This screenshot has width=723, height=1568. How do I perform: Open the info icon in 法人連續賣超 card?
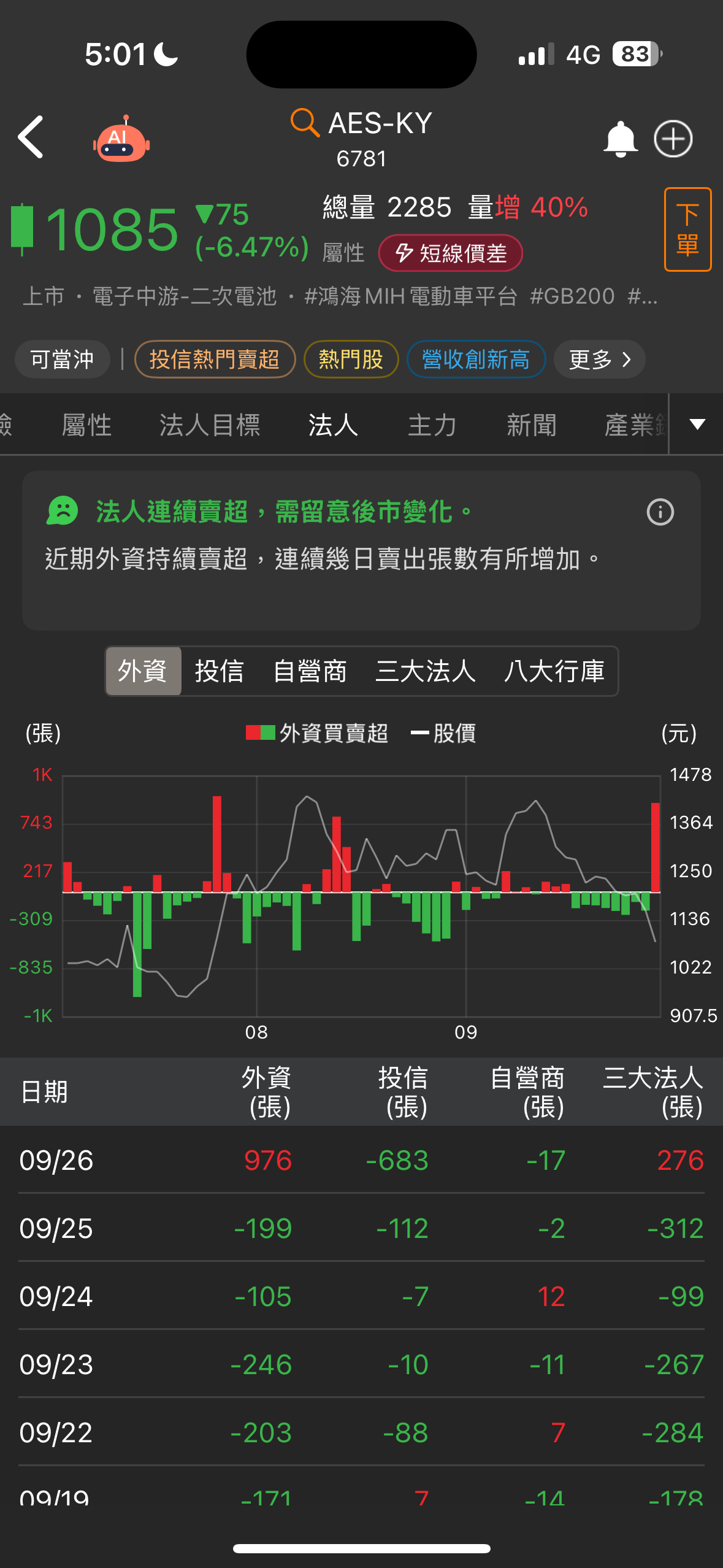(x=660, y=512)
